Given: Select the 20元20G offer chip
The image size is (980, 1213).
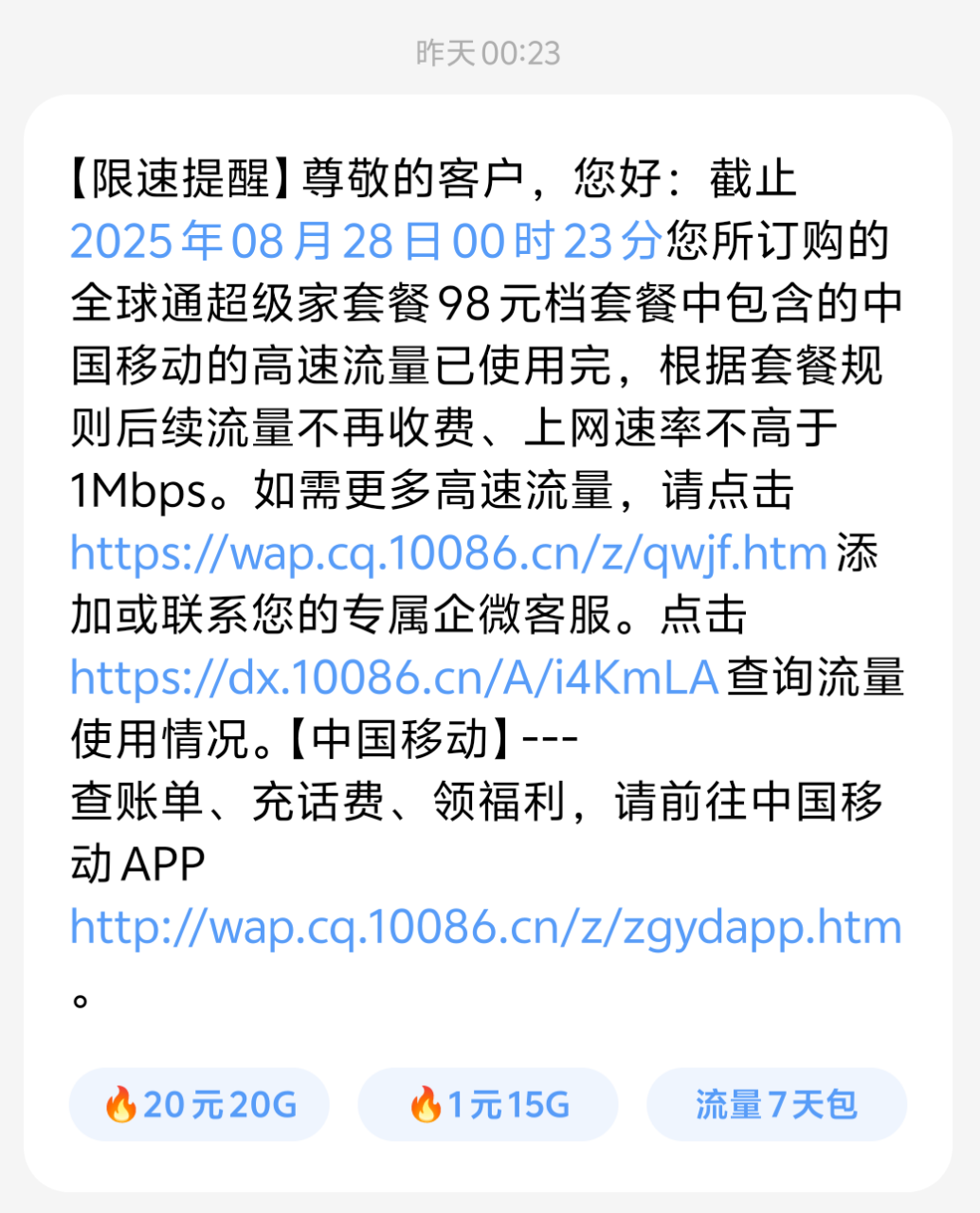Looking at the screenshot, I should point(199,1105).
